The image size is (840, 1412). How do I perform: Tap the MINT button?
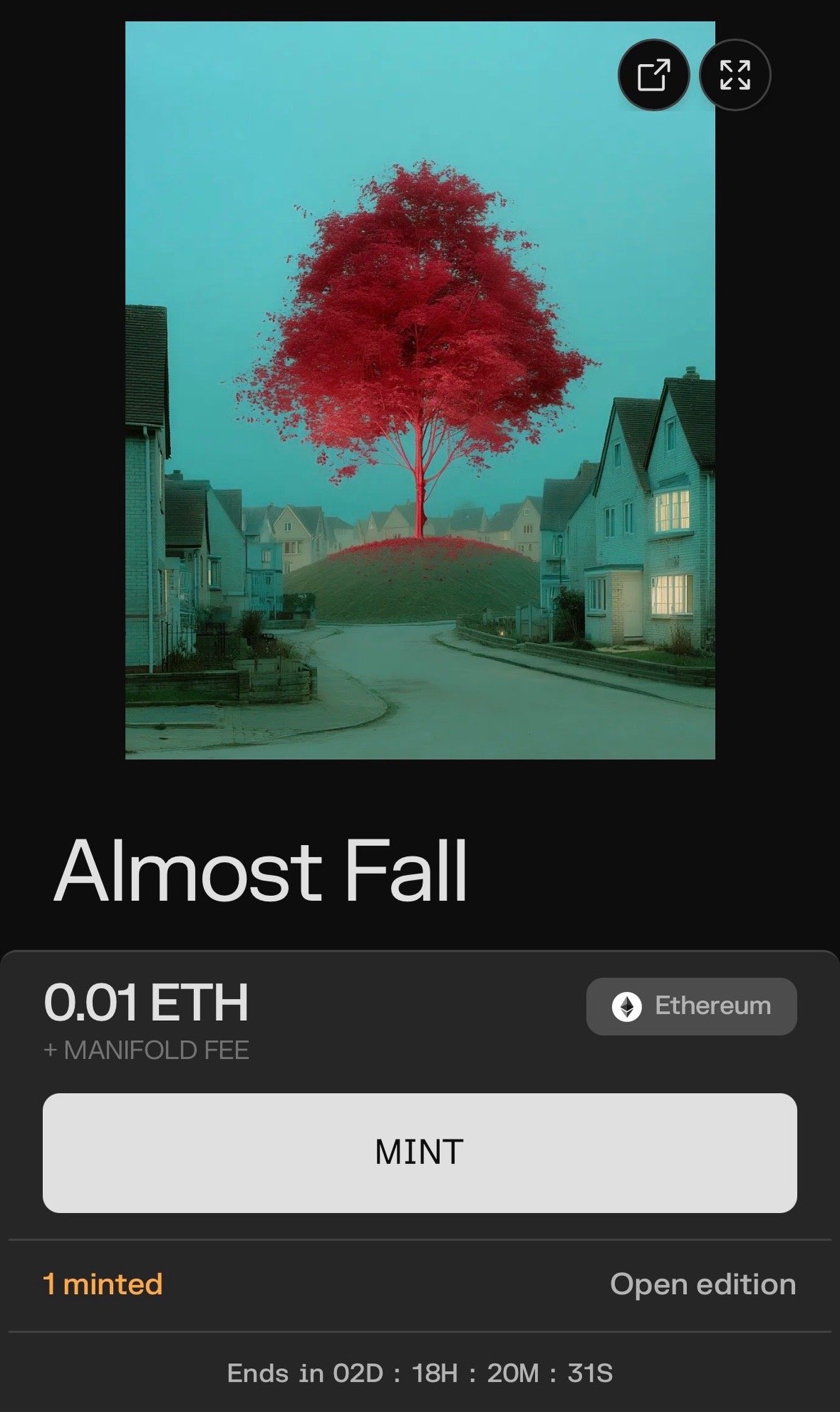419,1153
